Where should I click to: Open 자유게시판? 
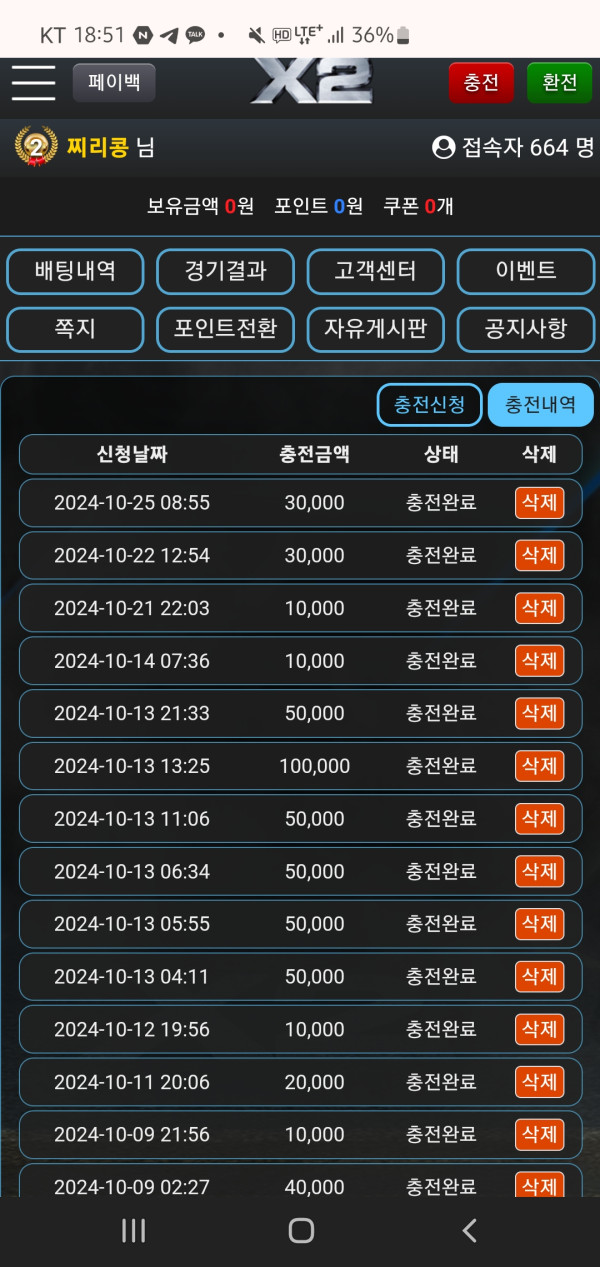click(375, 329)
